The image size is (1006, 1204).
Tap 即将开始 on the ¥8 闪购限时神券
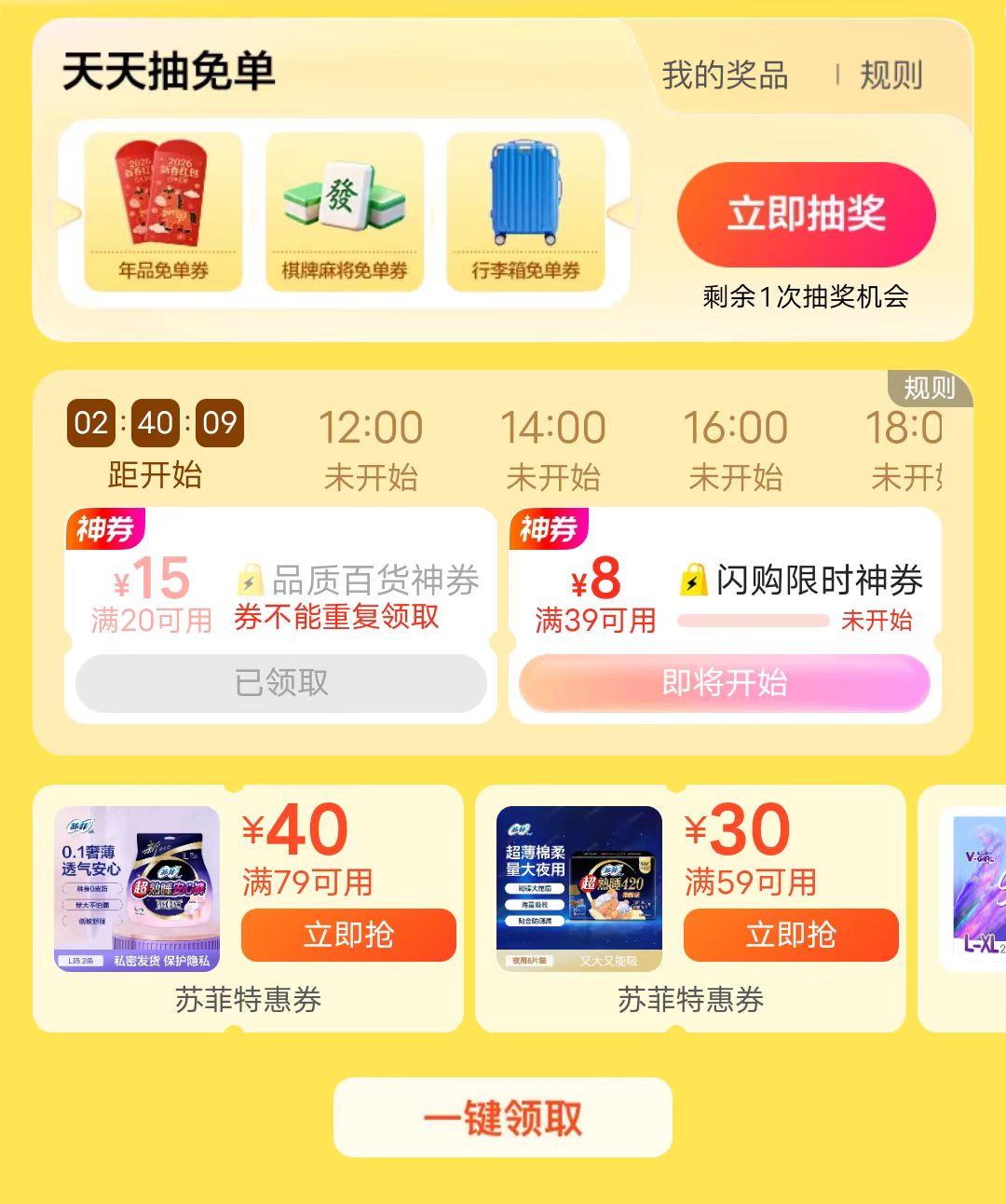pyautogui.click(x=724, y=683)
